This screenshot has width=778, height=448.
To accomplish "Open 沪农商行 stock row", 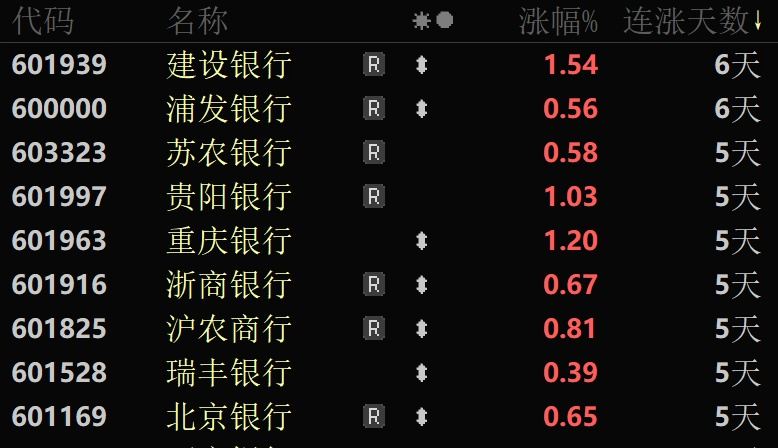I will [x=229, y=329].
